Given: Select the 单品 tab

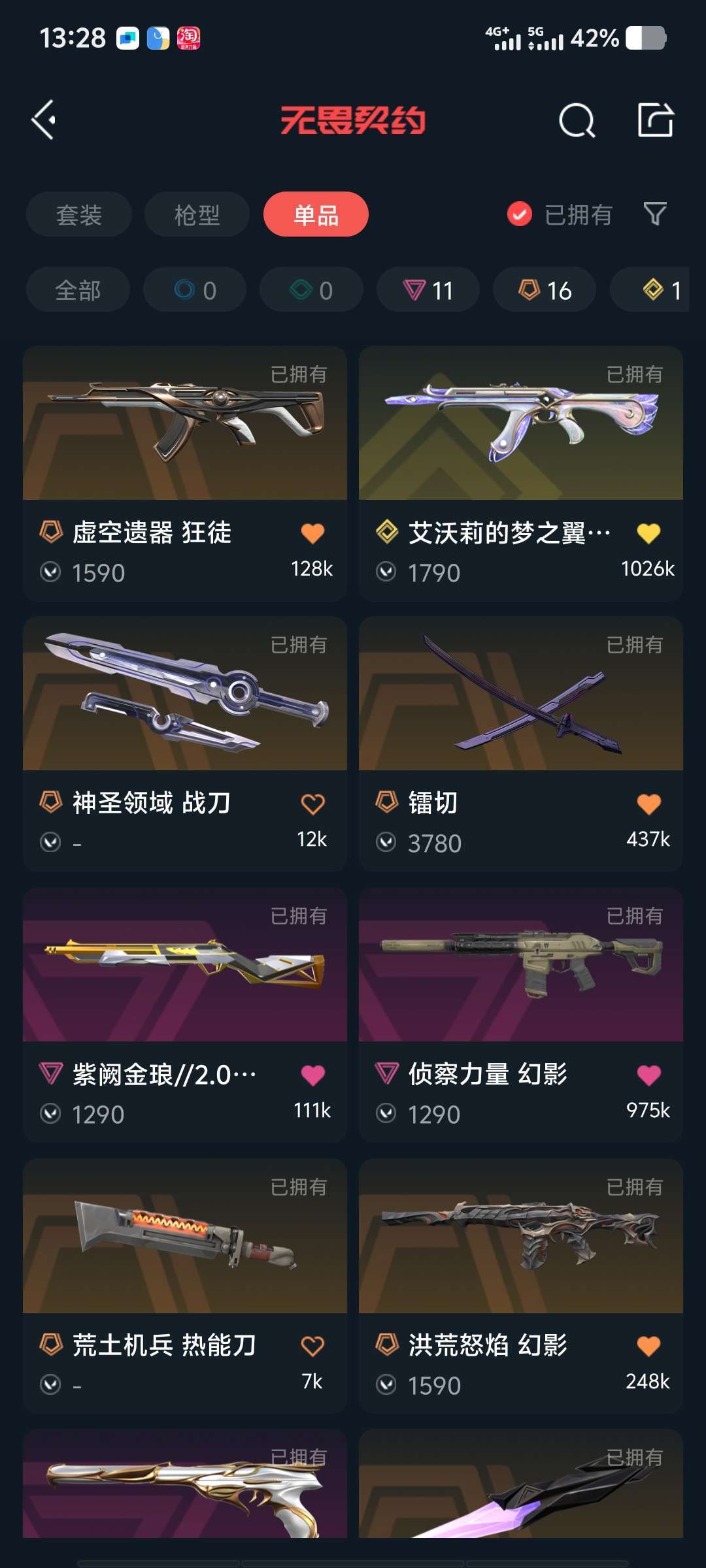Looking at the screenshot, I should click(316, 214).
